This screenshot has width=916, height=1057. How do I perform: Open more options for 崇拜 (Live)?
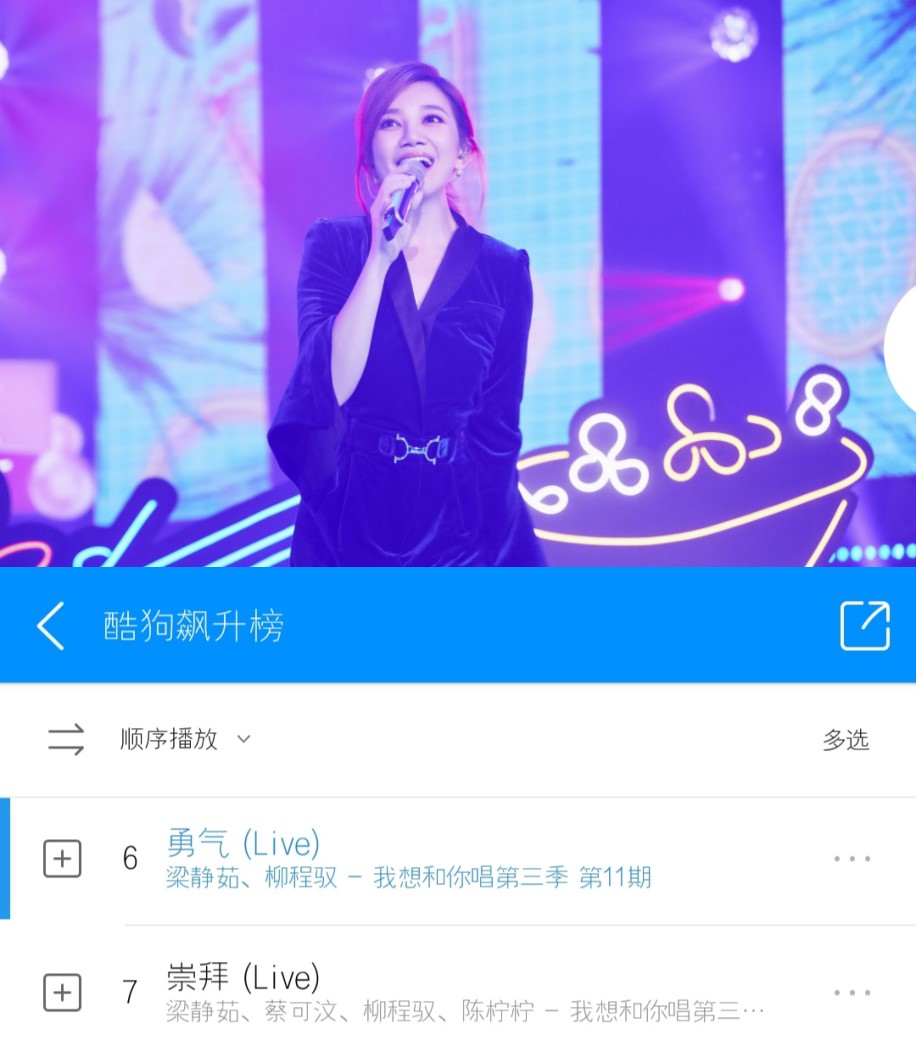852,993
